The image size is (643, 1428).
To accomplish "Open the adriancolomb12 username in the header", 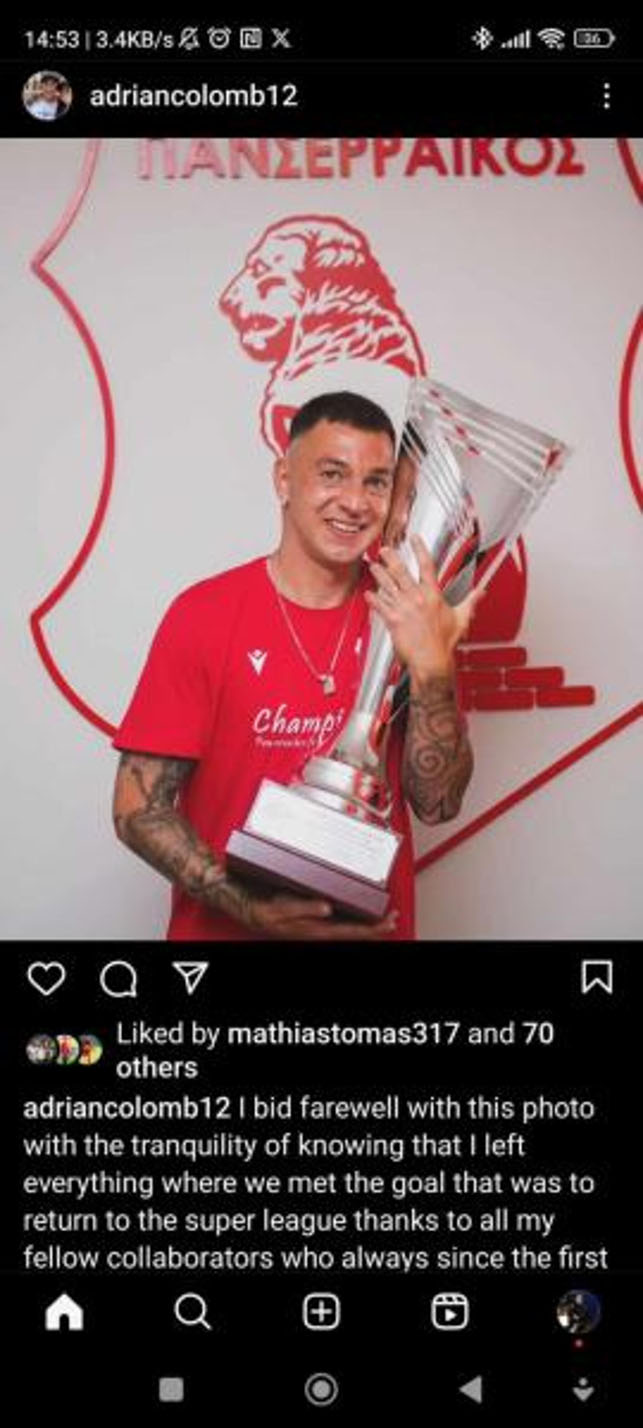I will pyautogui.click(x=193, y=96).
